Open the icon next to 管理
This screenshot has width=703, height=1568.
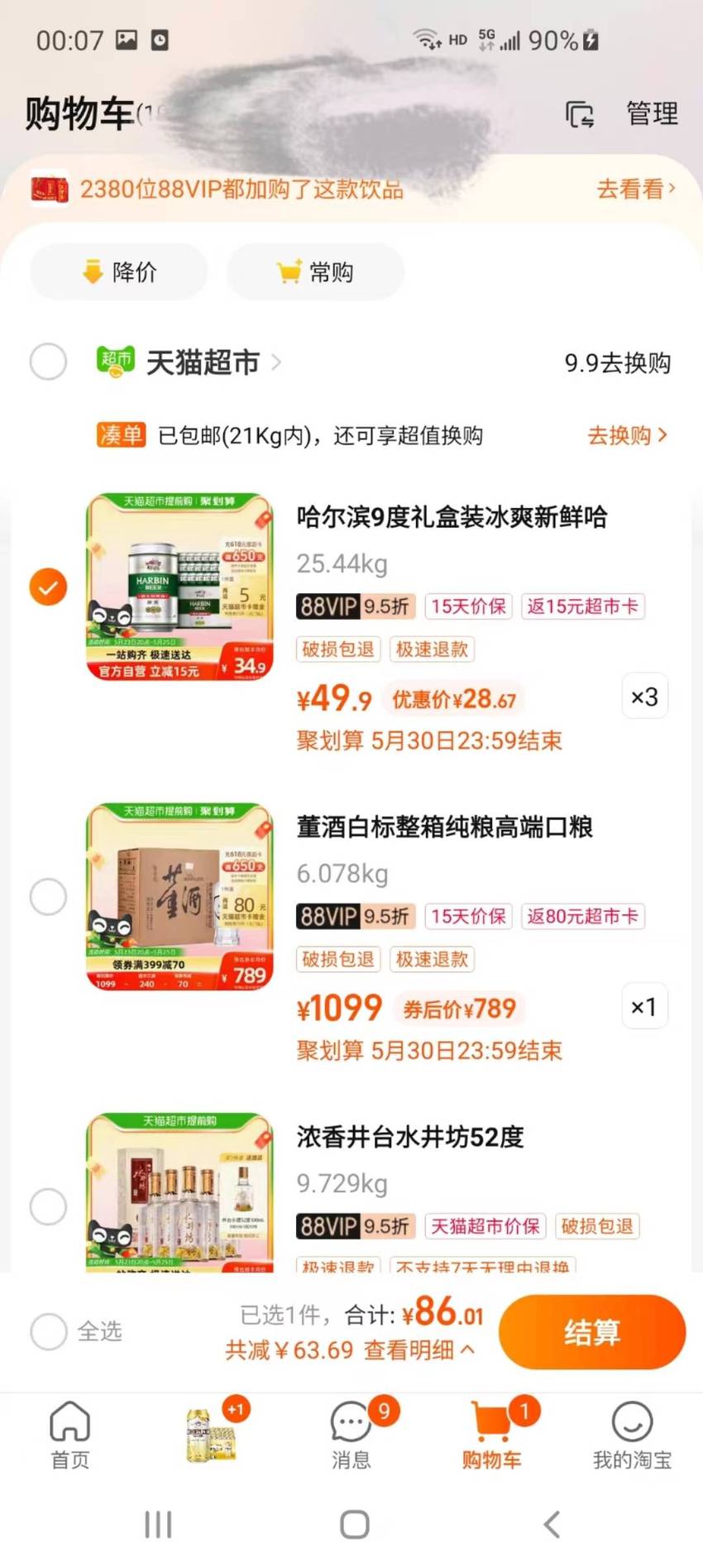[580, 114]
